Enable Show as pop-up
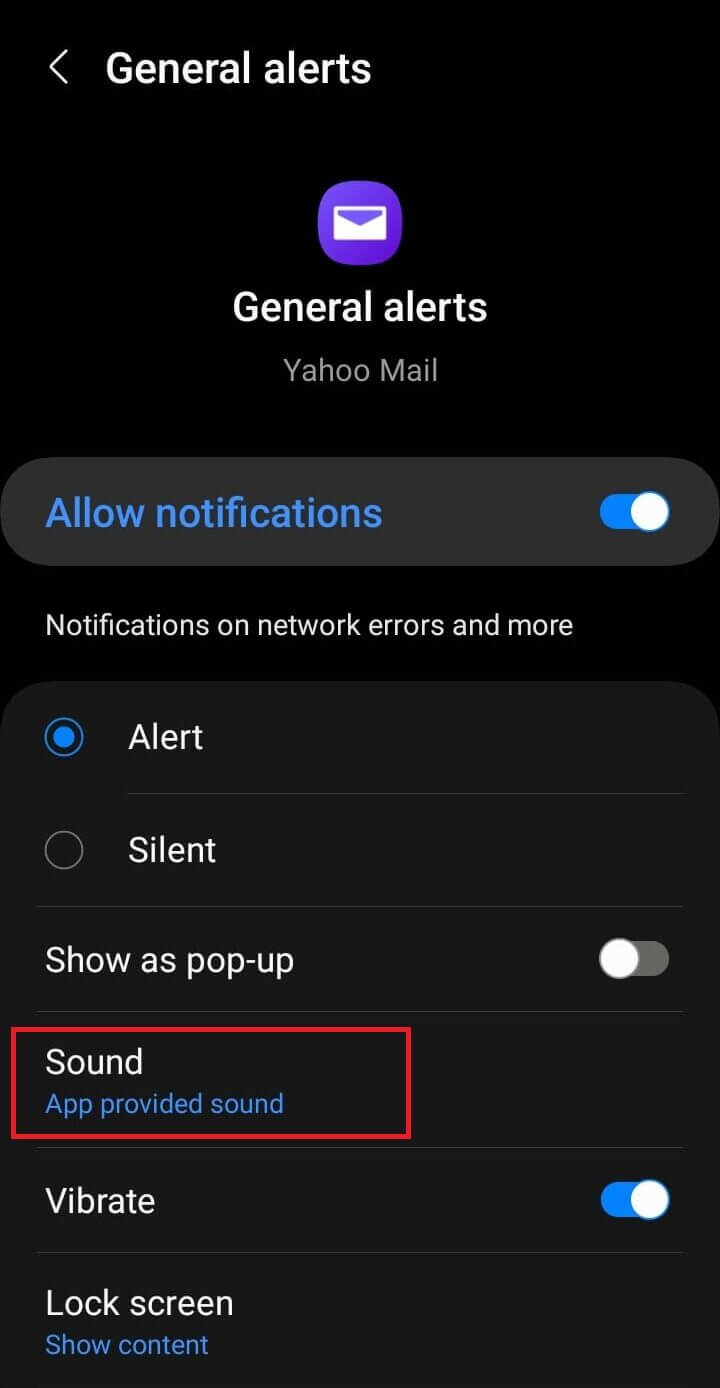 coord(634,960)
